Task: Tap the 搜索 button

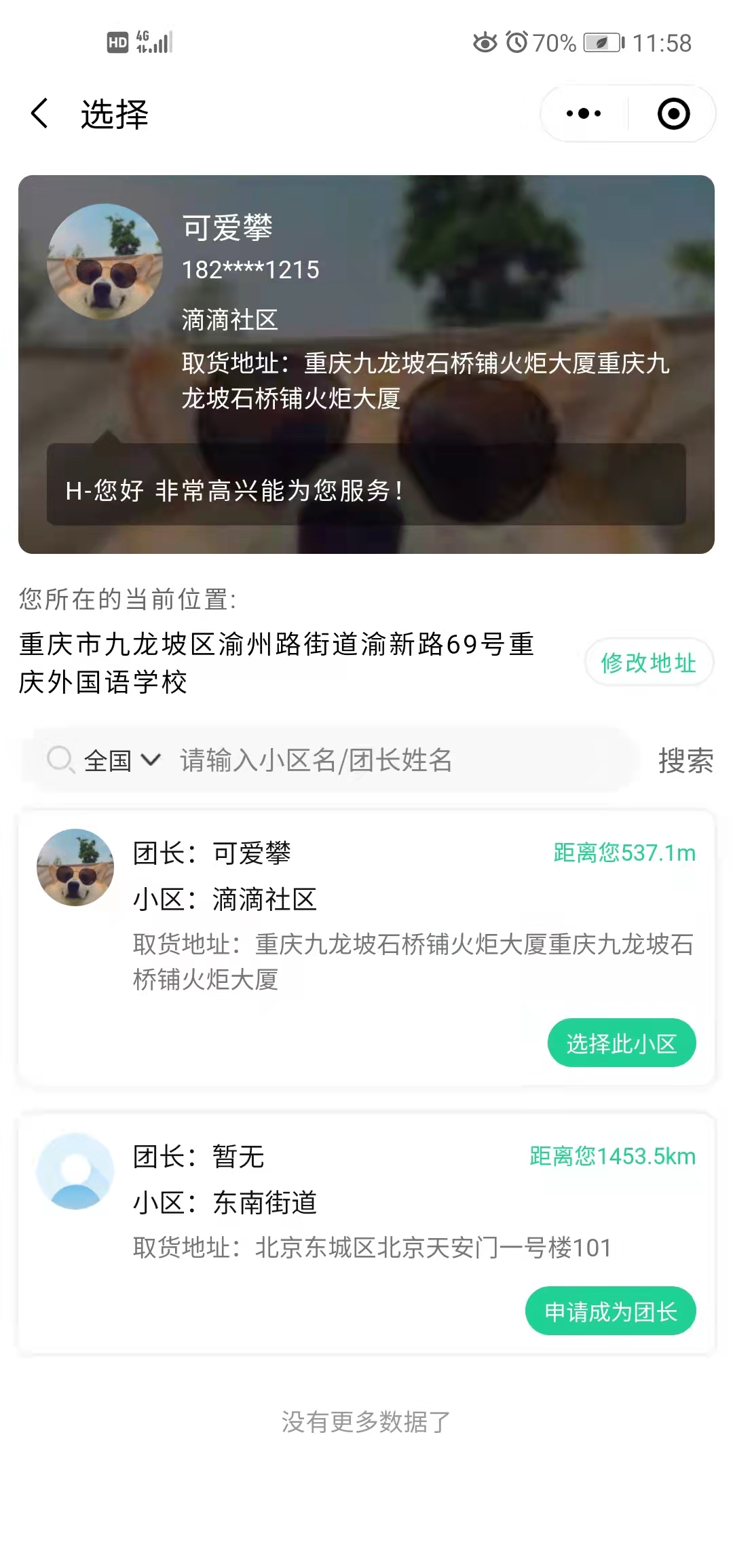Action: pyautogui.click(x=685, y=760)
